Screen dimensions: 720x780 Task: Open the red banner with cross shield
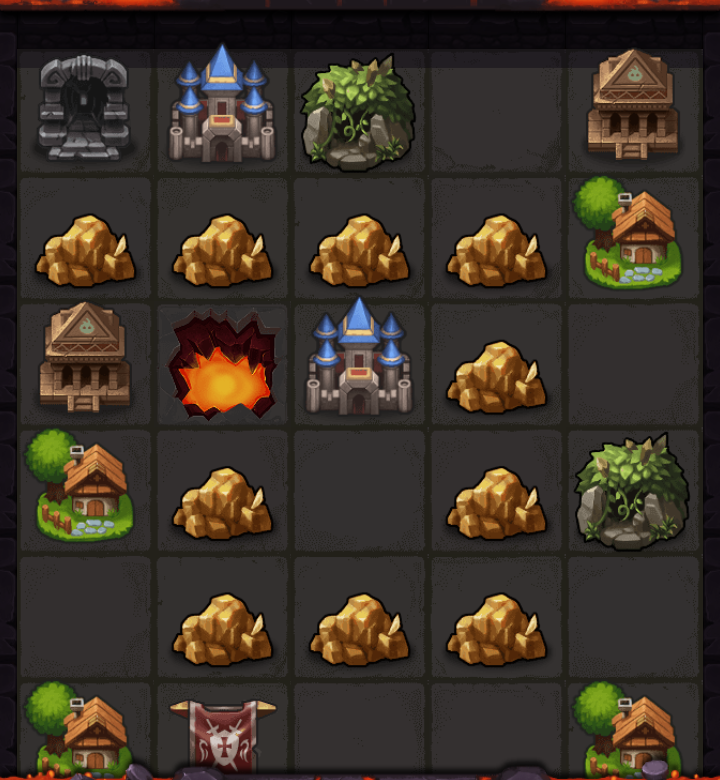pos(222,735)
